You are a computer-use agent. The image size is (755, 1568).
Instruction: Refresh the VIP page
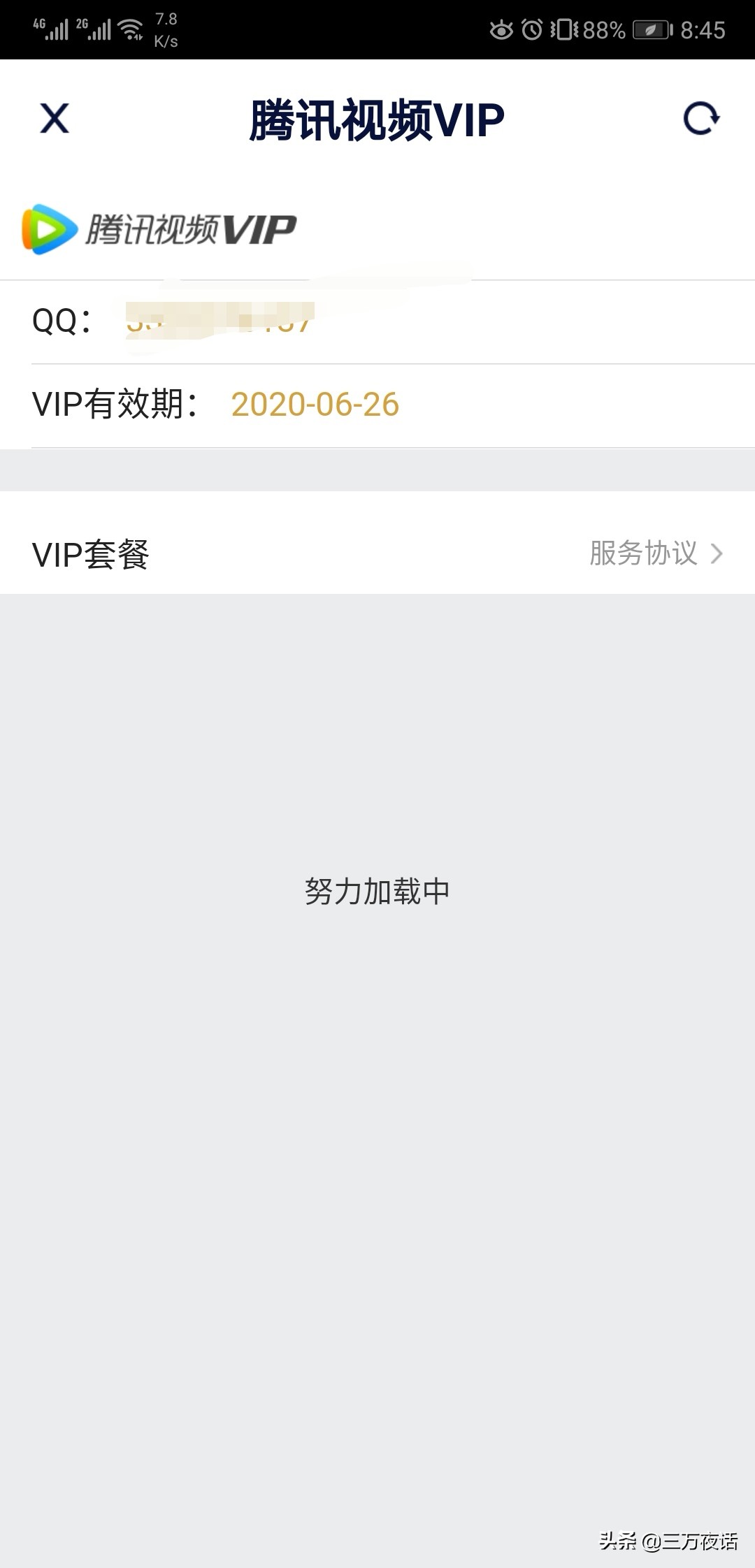pyautogui.click(x=701, y=118)
